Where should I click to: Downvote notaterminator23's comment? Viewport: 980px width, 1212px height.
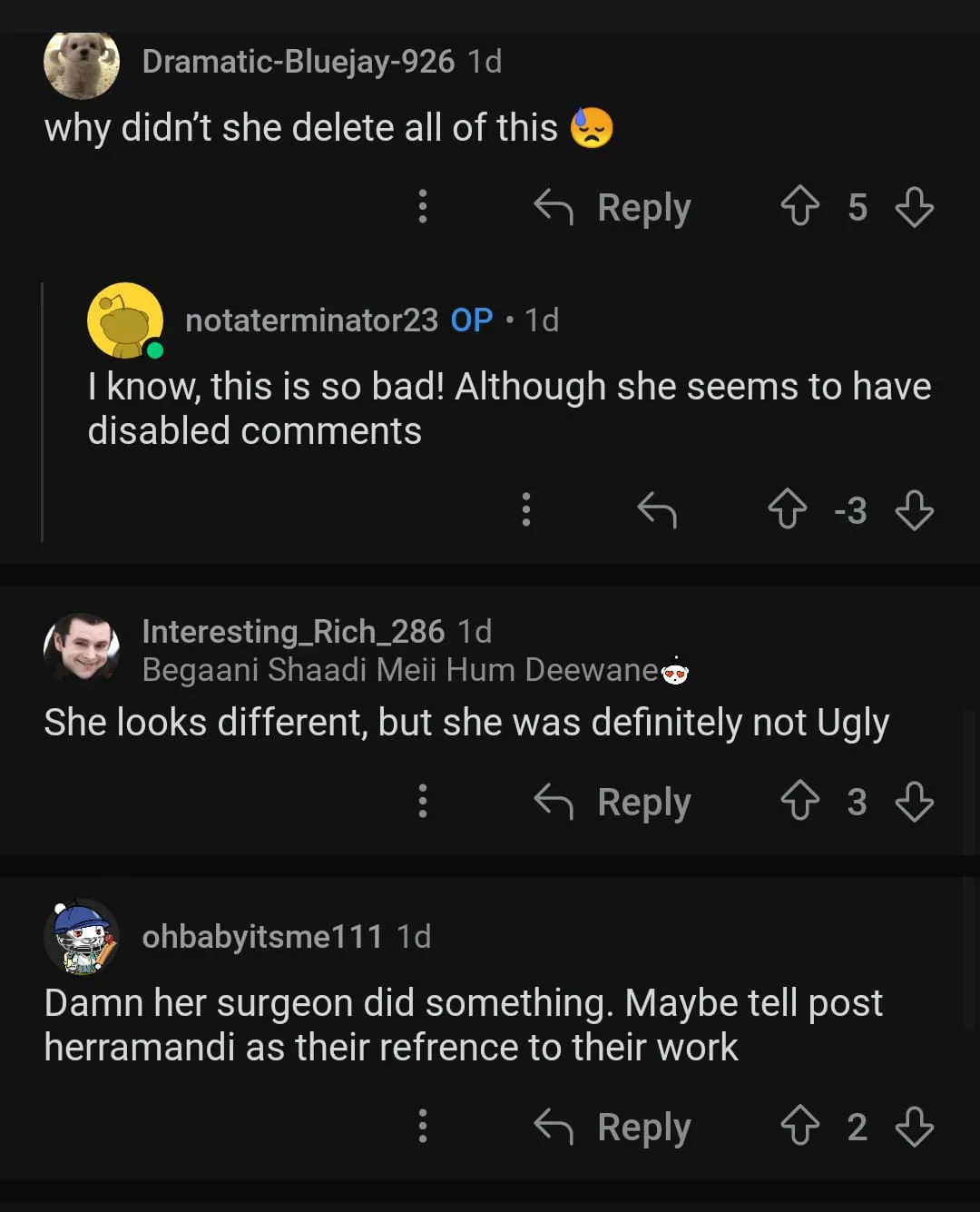pos(914,510)
